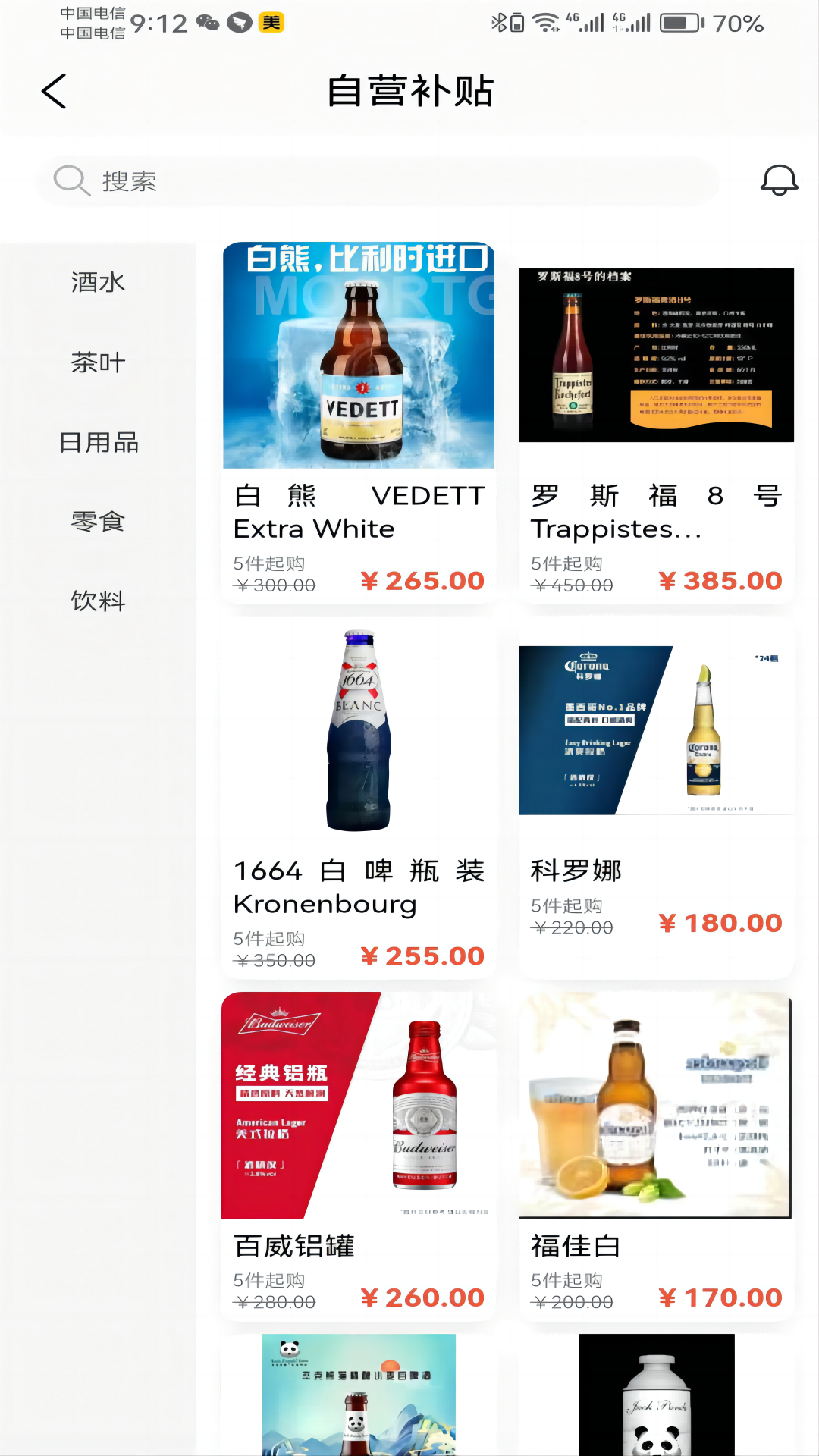819x1456 pixels.
Task: Open the 白熊 VEDETT Extra White product
Action: point(359,423)
